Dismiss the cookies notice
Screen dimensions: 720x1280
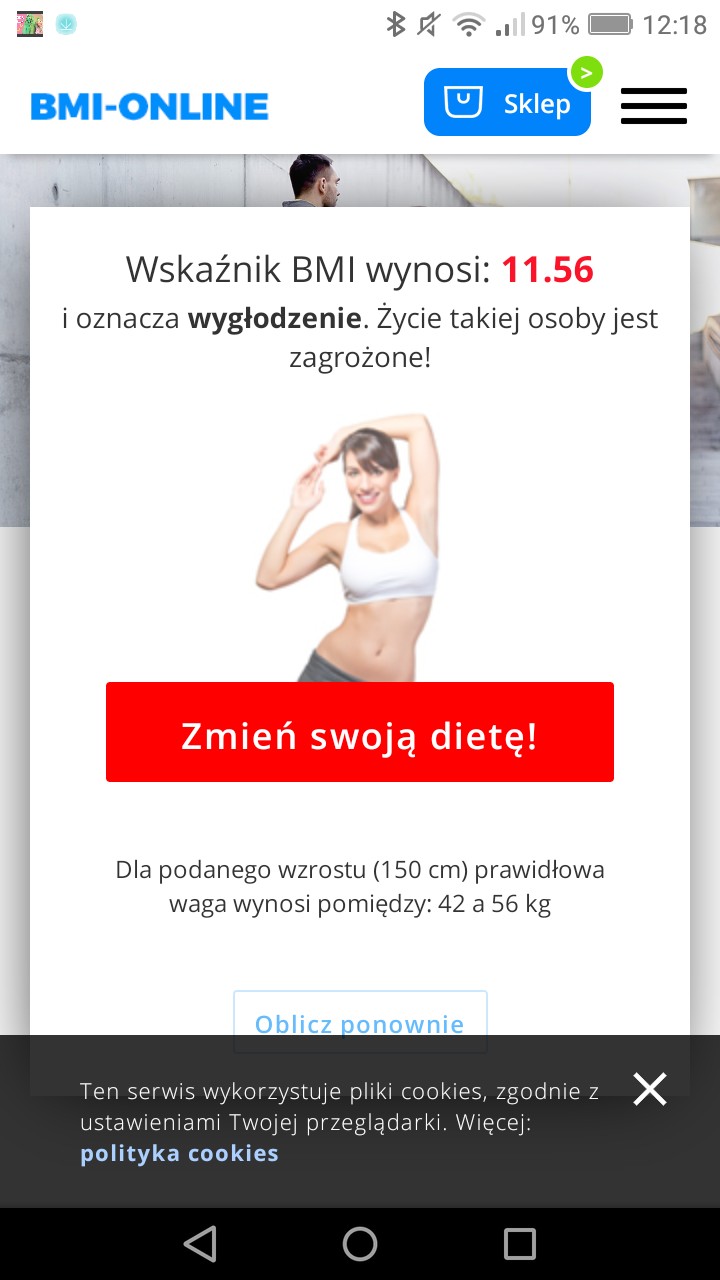pyautogui.click(x=650, y=1089)
